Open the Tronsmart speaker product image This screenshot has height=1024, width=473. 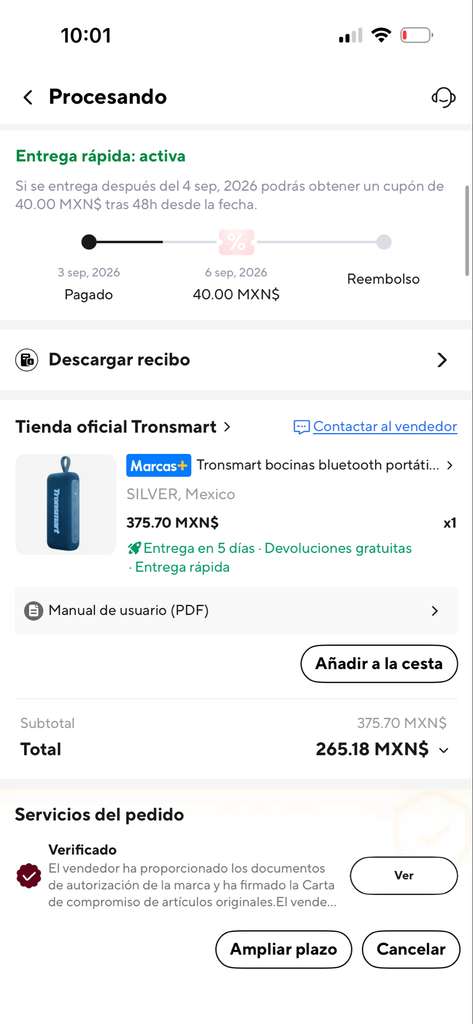click(x=65, y=504)
